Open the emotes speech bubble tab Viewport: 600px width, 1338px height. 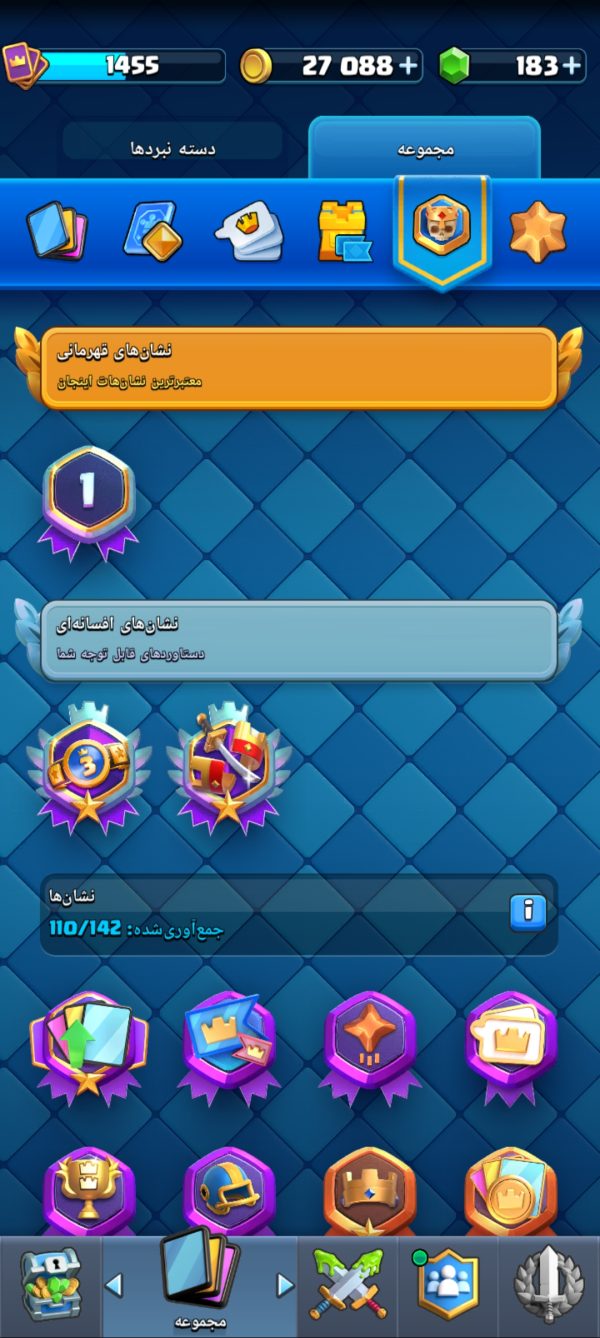[248, 231]
